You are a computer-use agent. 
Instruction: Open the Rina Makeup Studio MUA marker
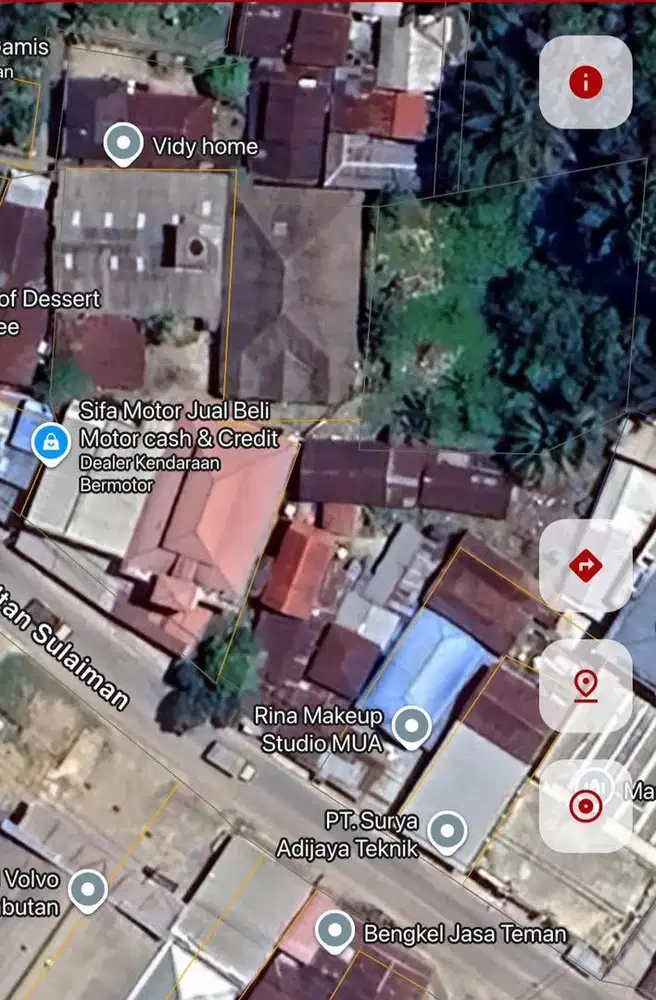(410, 726)
